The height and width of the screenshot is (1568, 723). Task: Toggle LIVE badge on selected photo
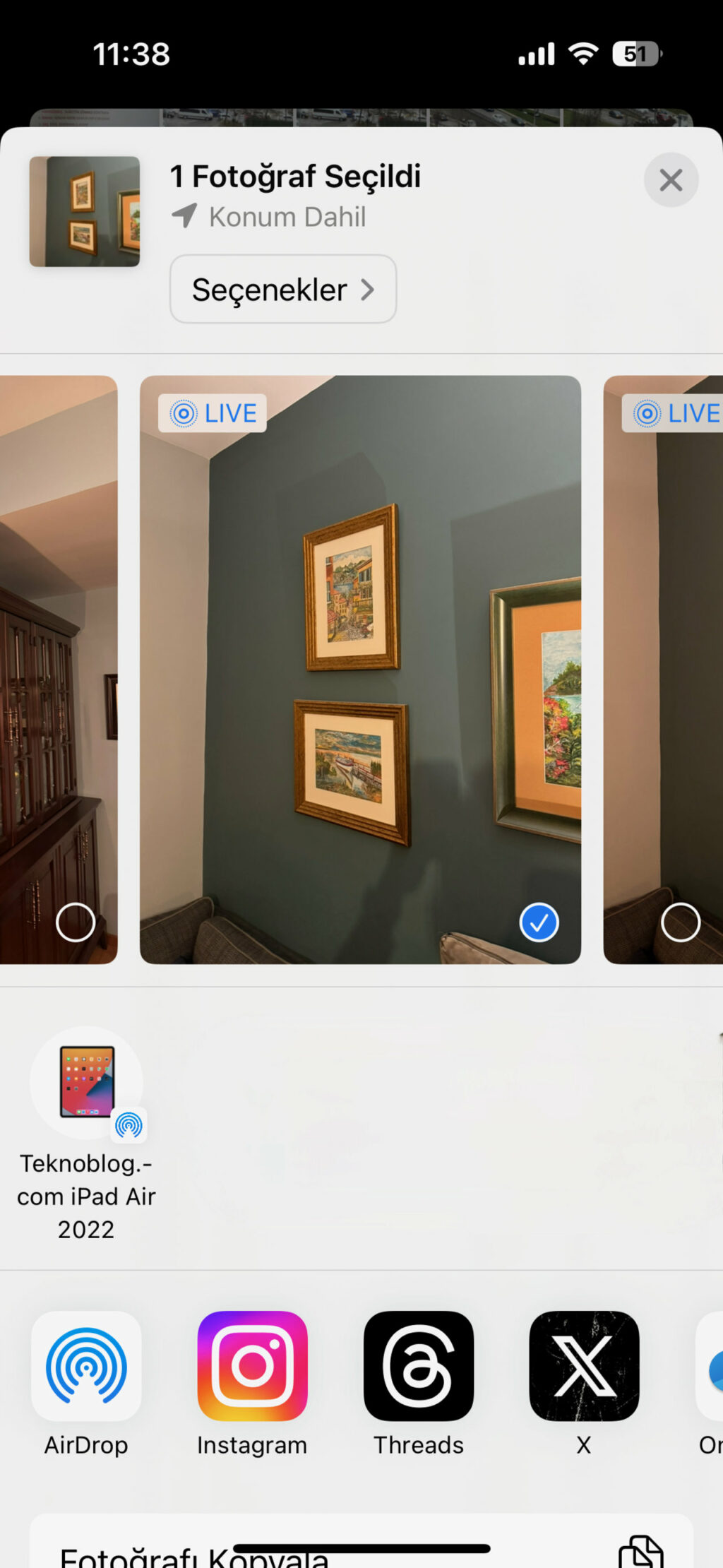tap(213, 413)
